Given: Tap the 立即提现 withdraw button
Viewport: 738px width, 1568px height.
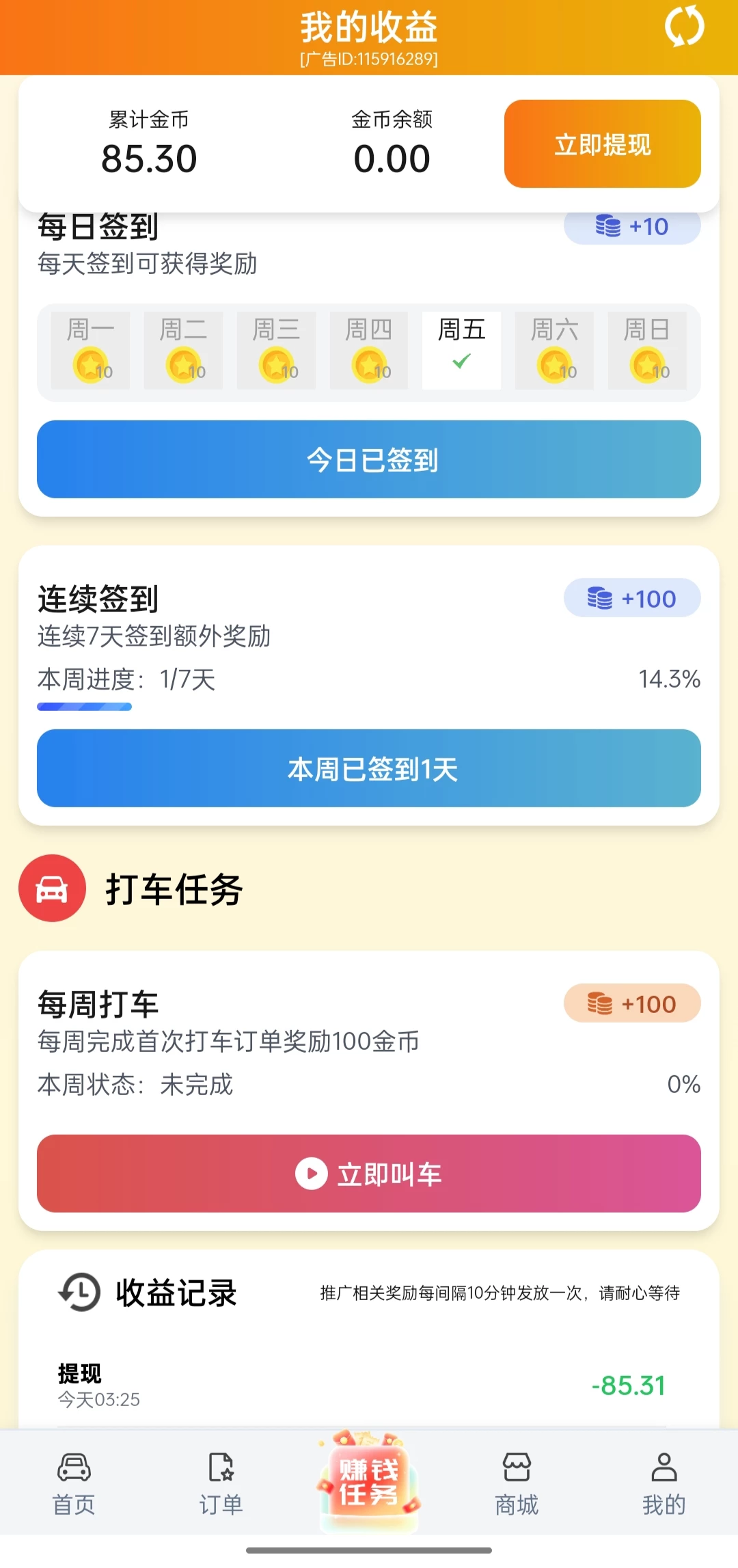Looking at the screenshot, I should tap(602, 144).
